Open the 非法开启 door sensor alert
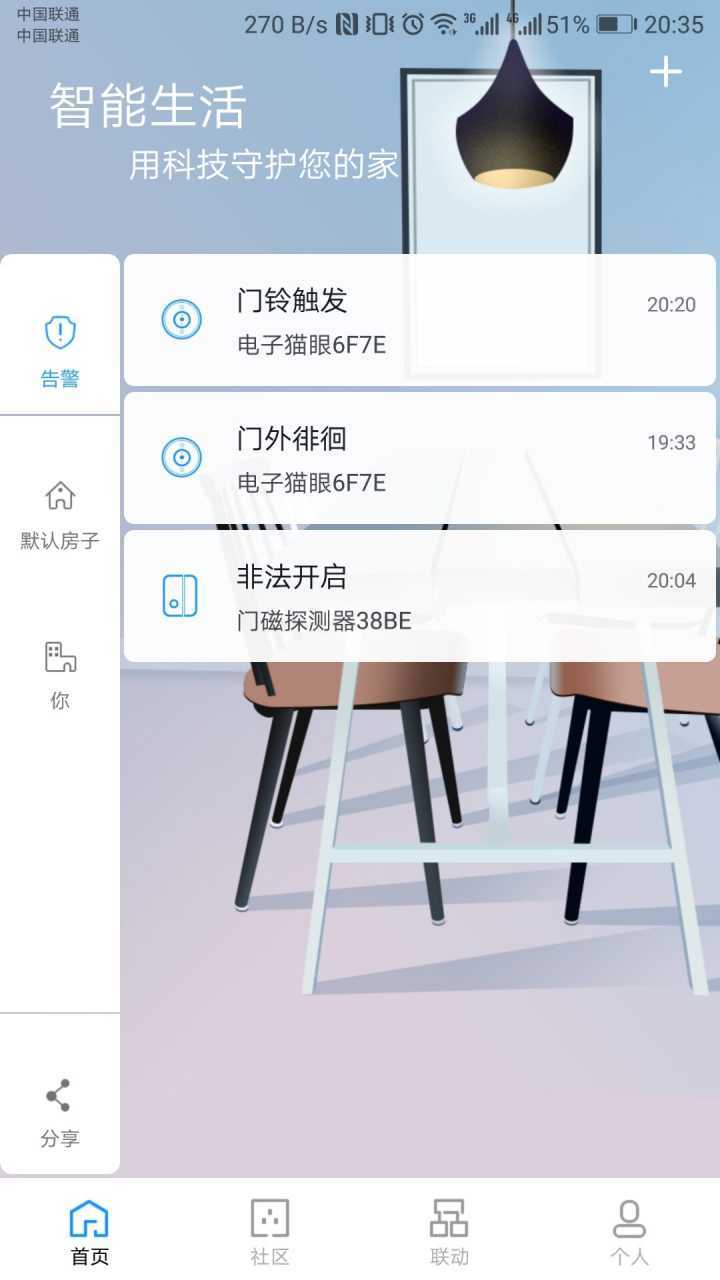This screenshot has width=720, height=1280. pyautogui.click(x=420, y=596)
